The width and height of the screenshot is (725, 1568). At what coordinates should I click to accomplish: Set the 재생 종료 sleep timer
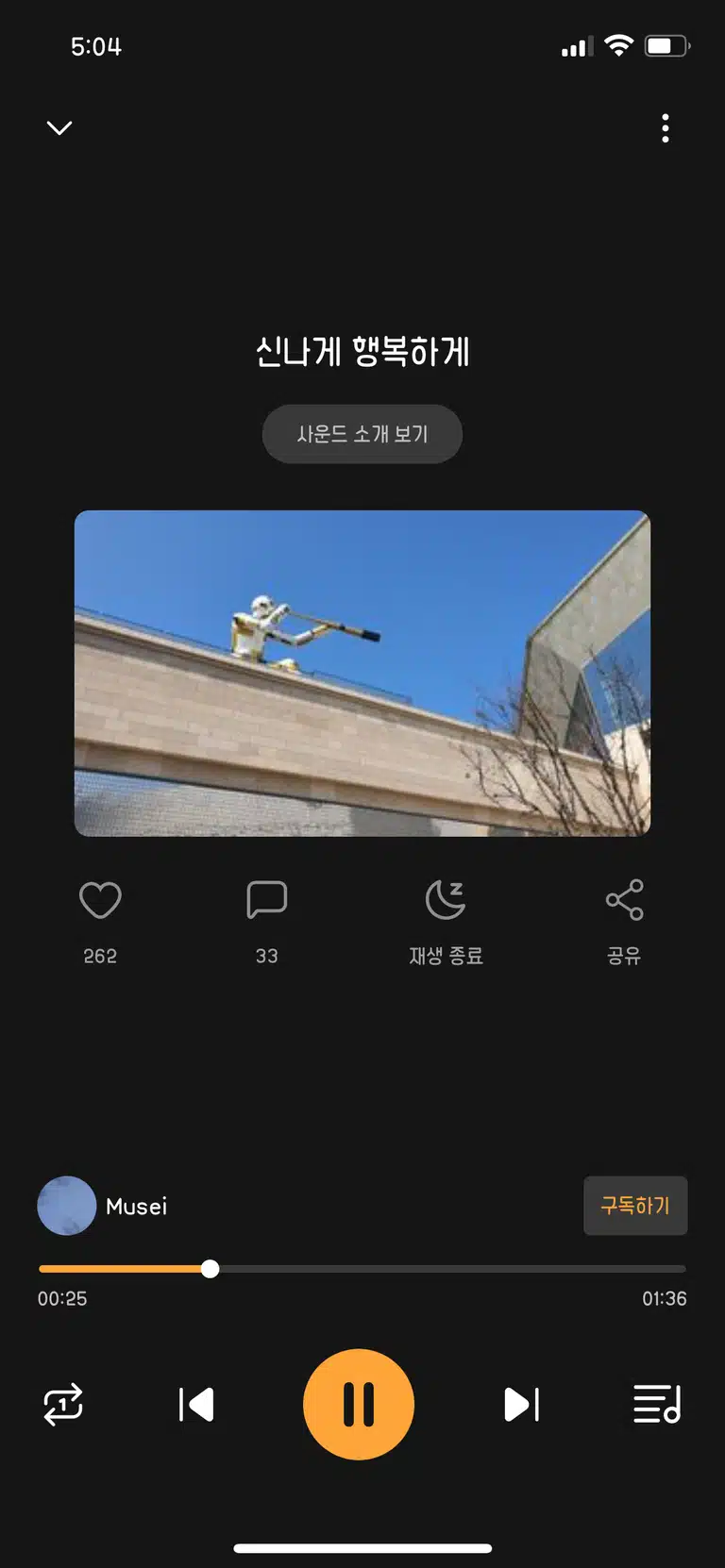click(x=446, y=900)
